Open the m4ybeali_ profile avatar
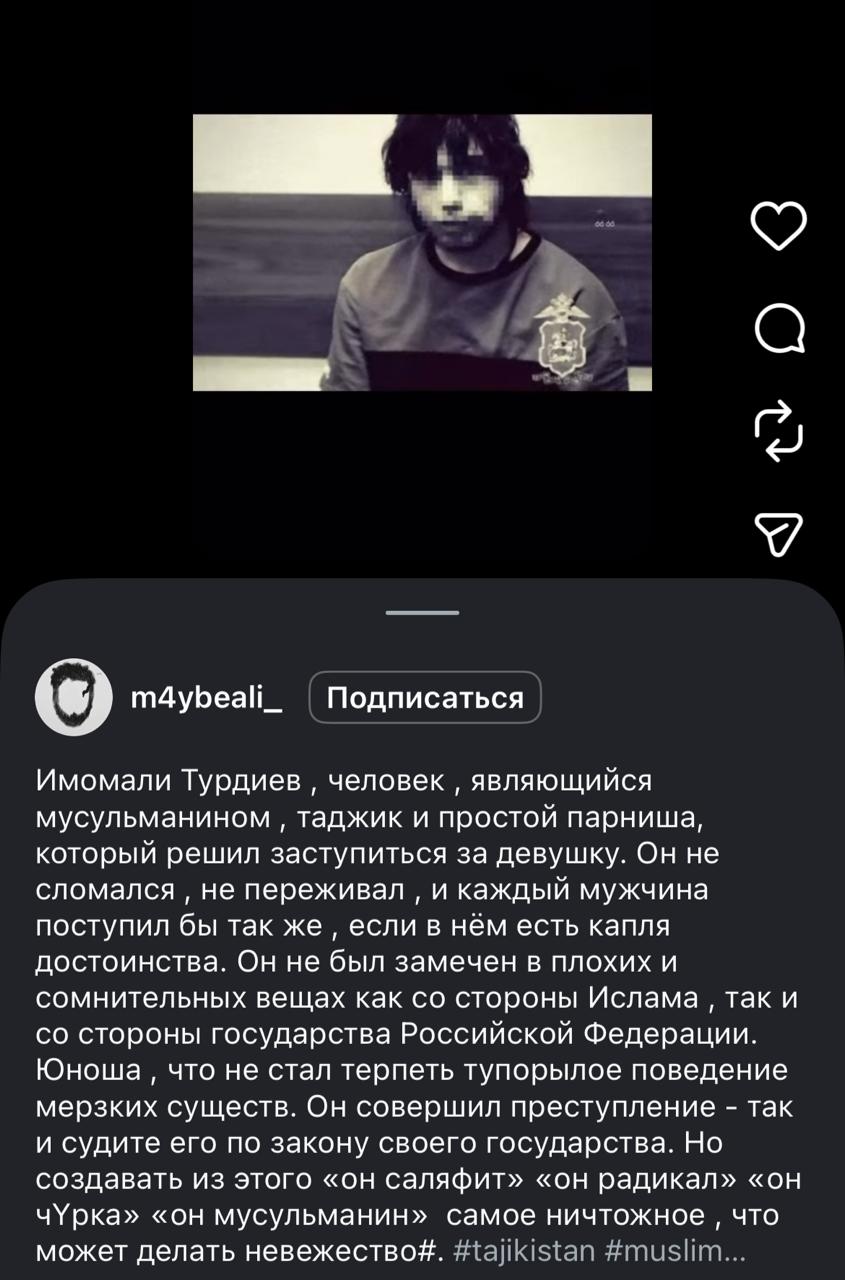 pos(72,697)
